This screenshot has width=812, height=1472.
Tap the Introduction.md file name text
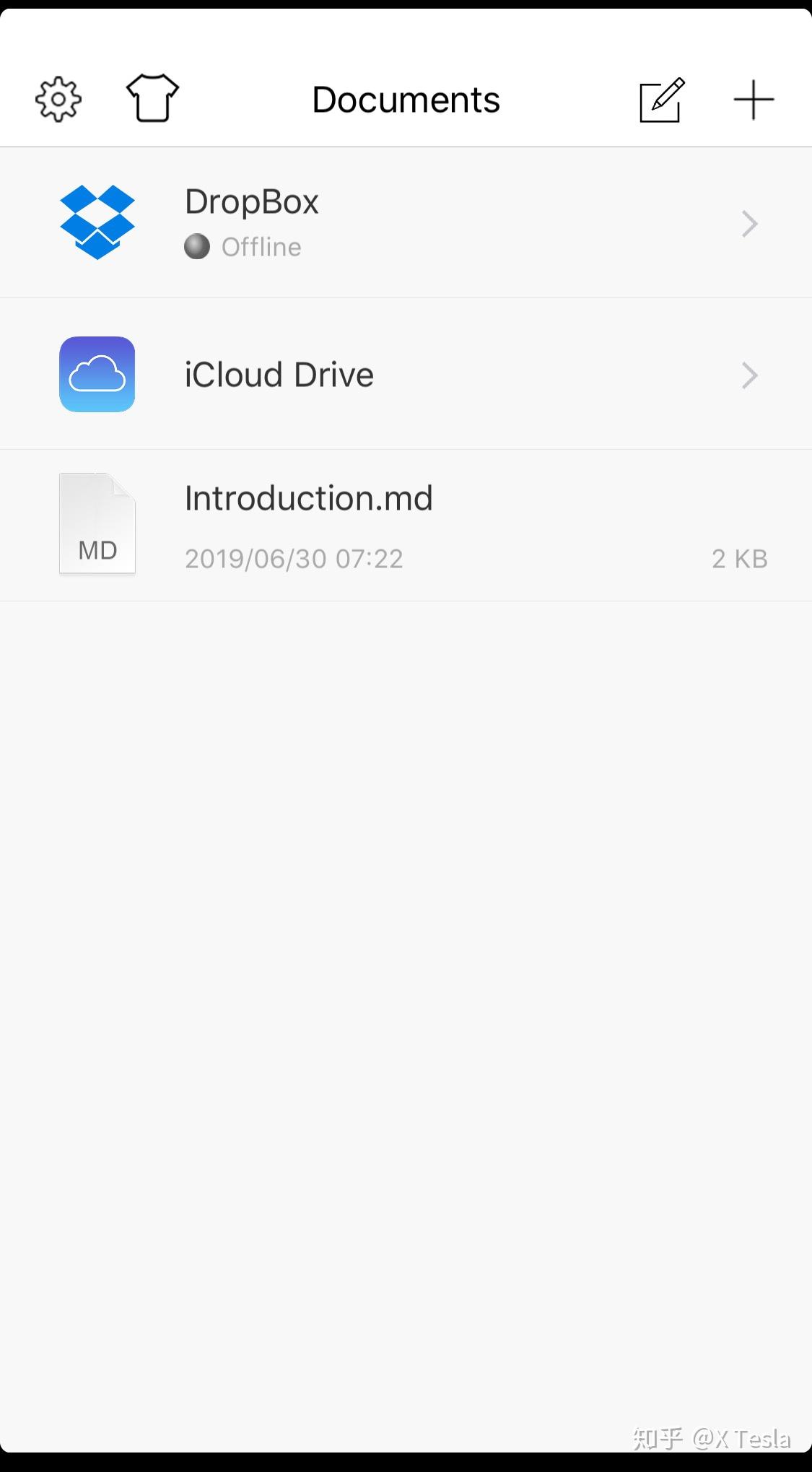[308, 497]
